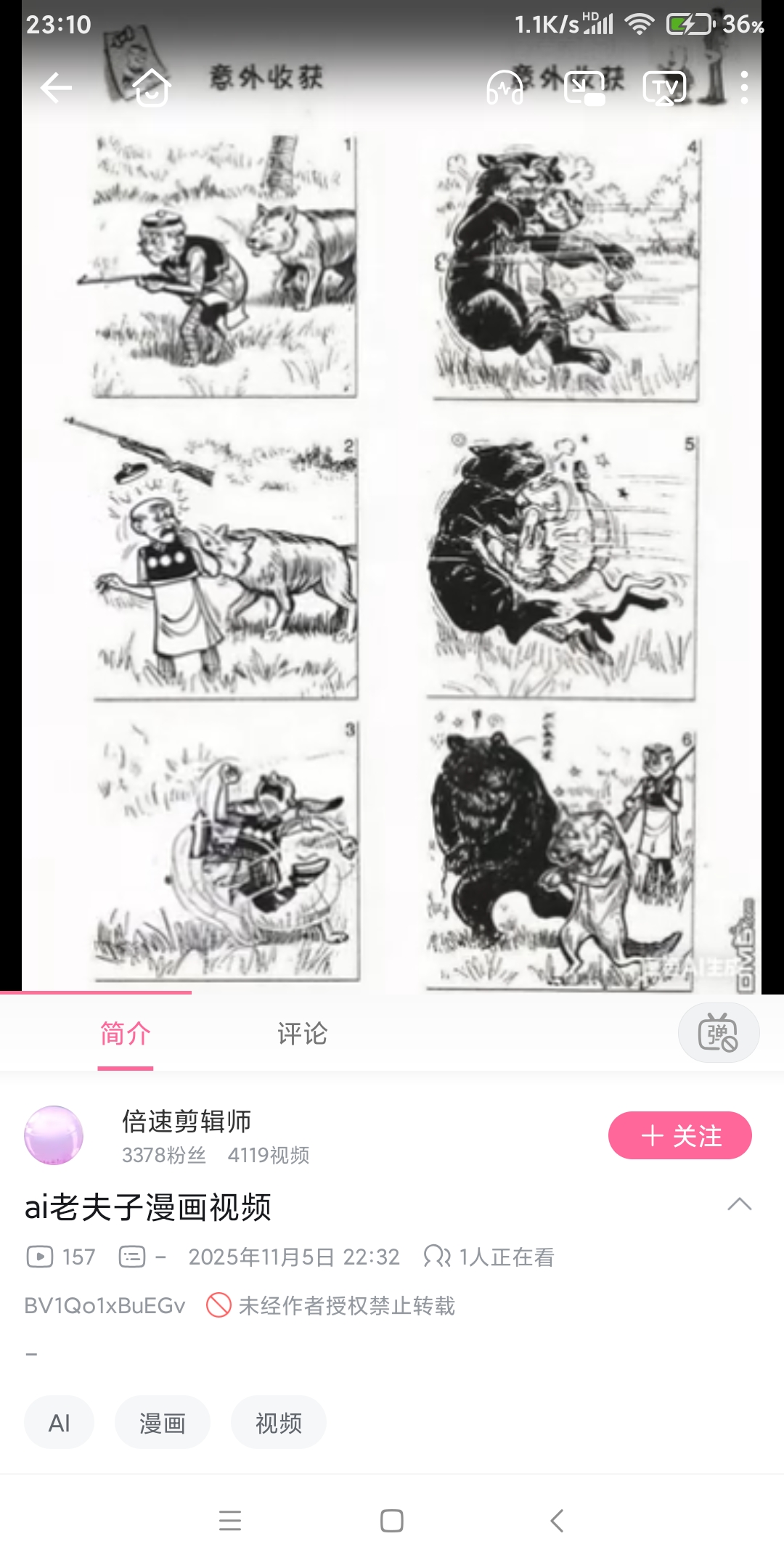The height and width of the screenshot is (1568, 784).
Task: Tap the video player to show controls
Action: 392,552
